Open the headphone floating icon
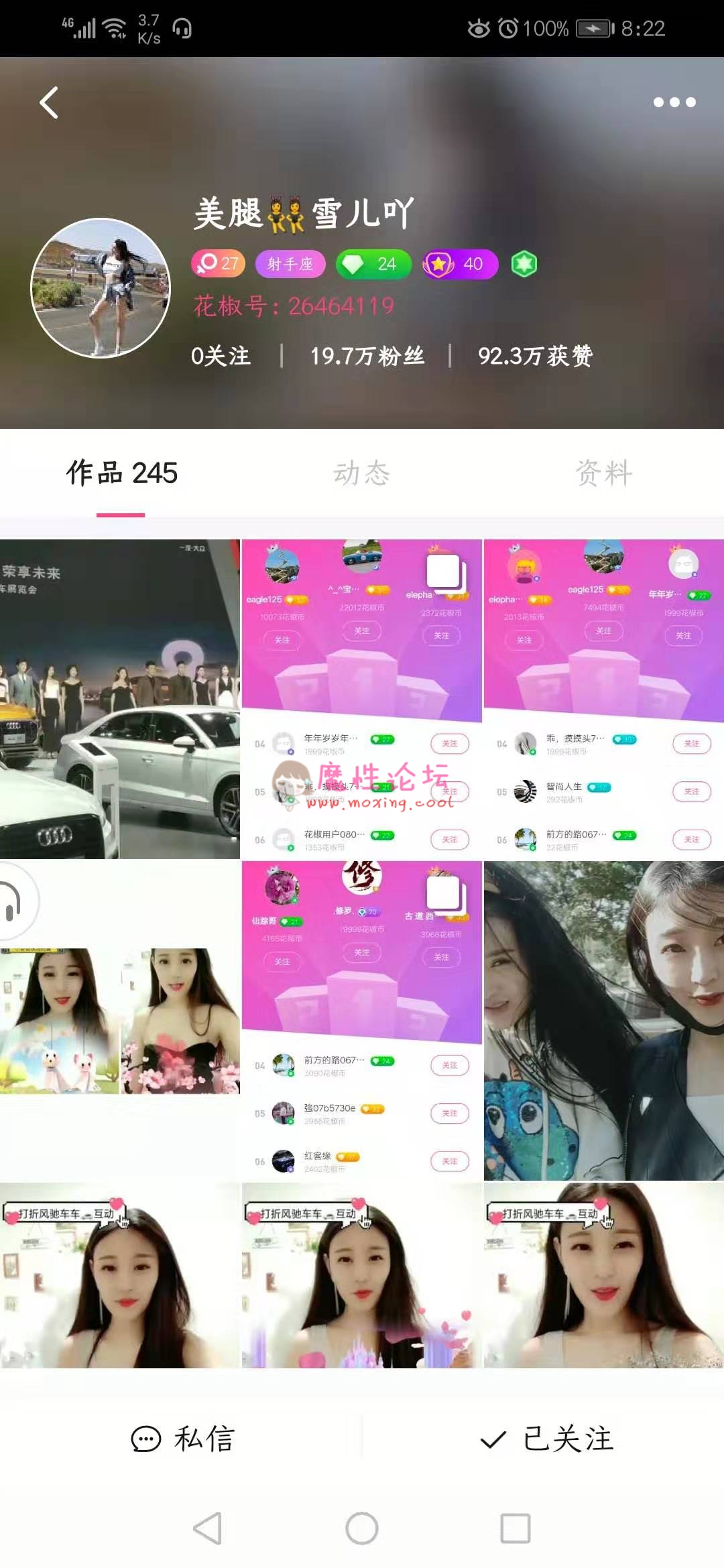724x1568 pixels. point(13,901)
